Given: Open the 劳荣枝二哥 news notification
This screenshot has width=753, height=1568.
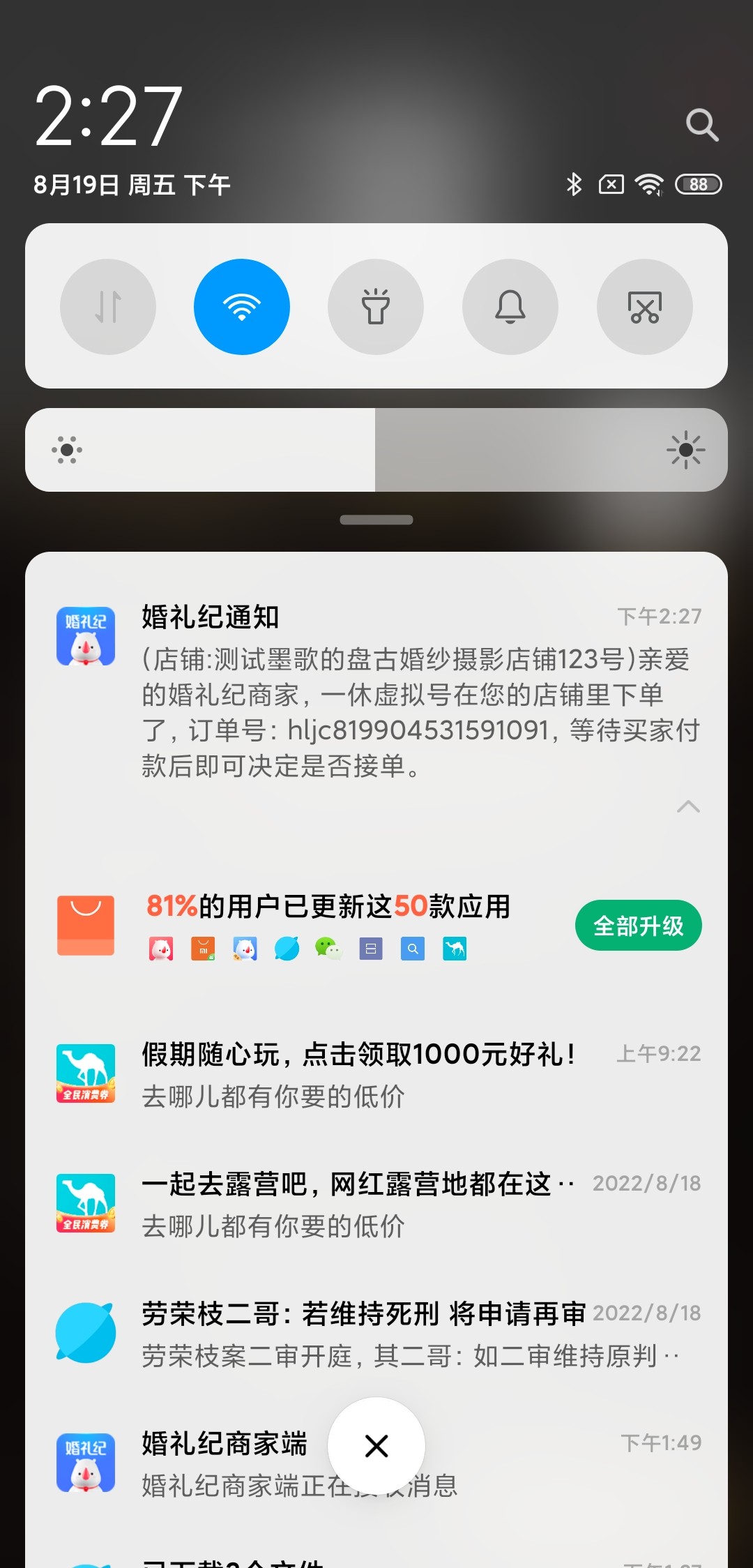Looking at the screenshot, I should point(376,1333).
